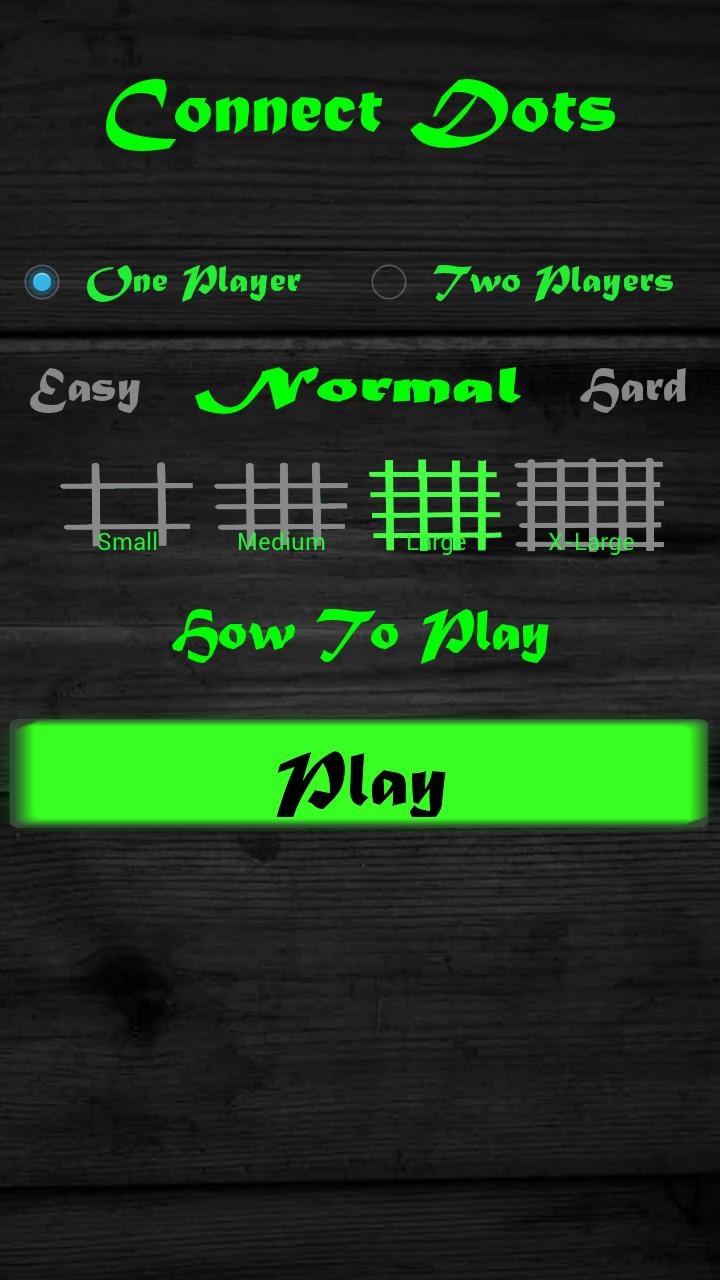Choose Hard difficulty

coord(634,389)
